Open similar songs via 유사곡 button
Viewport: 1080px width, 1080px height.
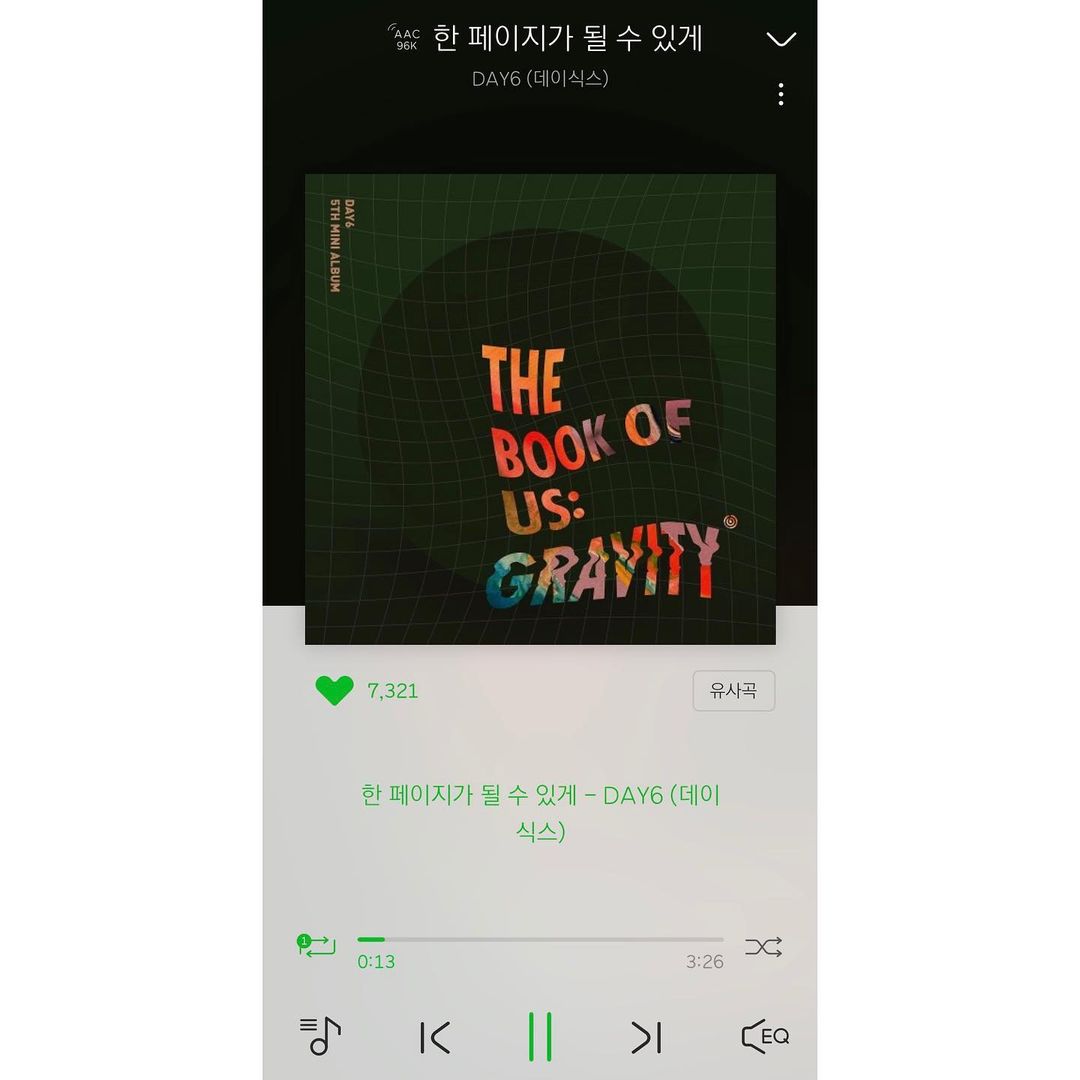tap(733, 691)
